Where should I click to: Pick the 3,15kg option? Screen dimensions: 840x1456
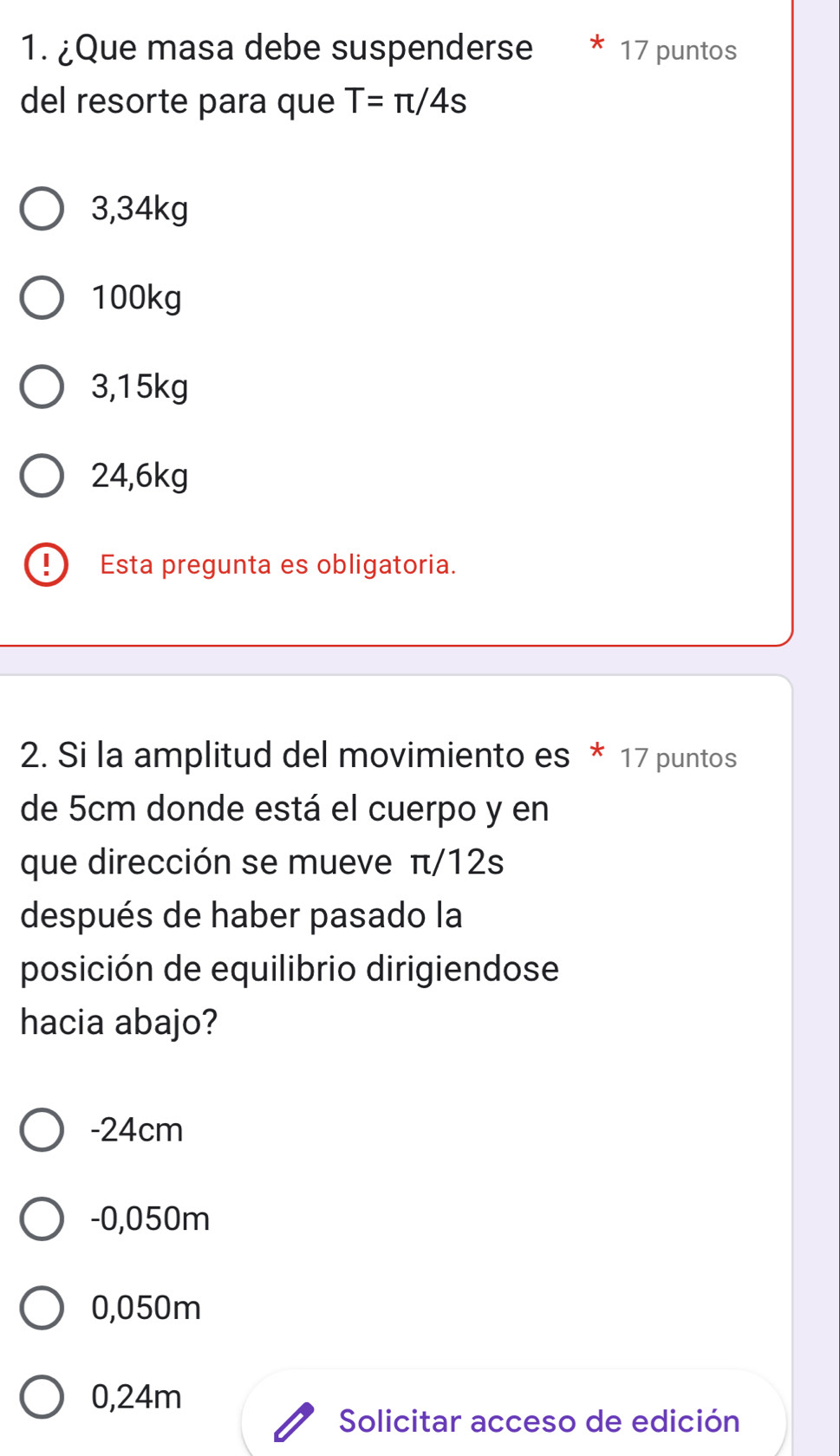pos(42,387)
